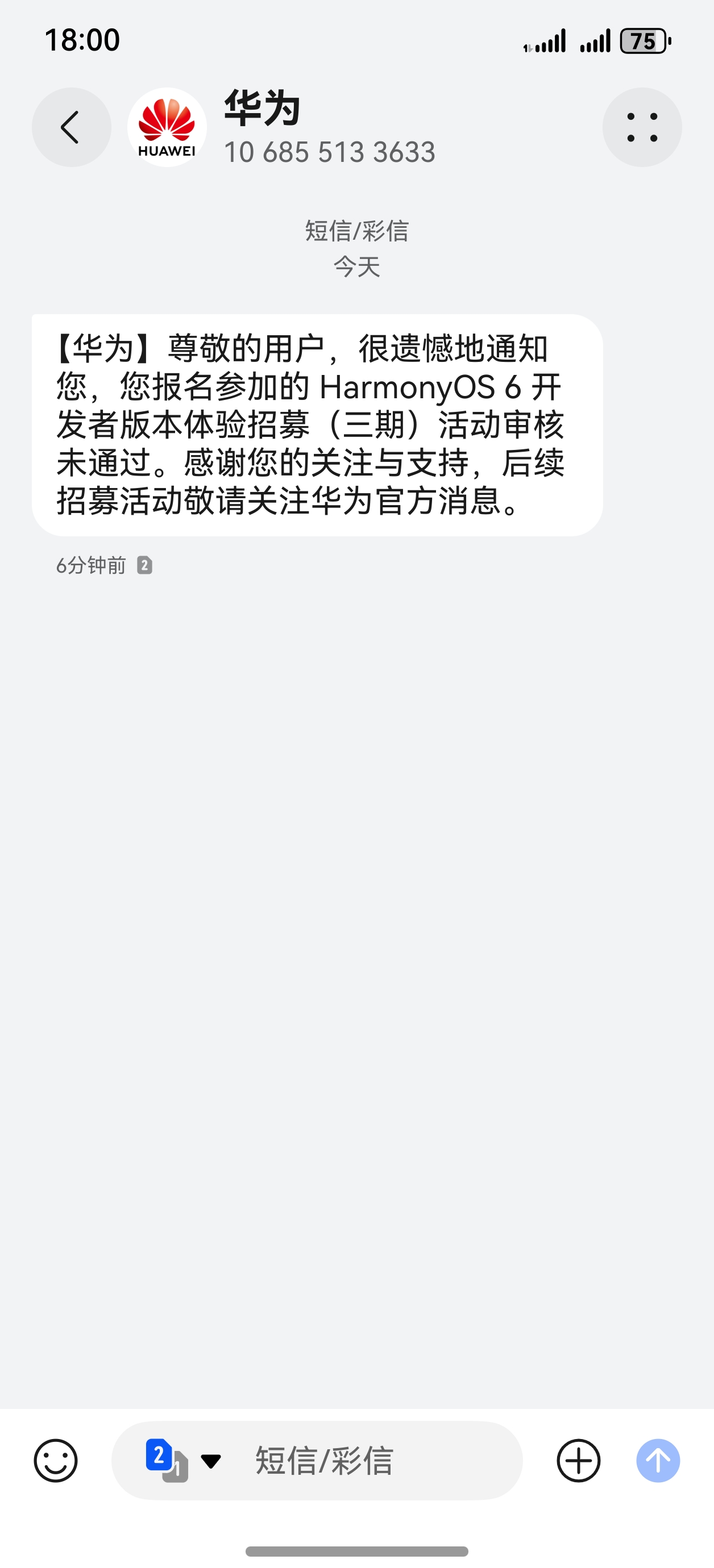Go back to the message list
Screen dimensions: 714x1568
[x=71, y=127]
